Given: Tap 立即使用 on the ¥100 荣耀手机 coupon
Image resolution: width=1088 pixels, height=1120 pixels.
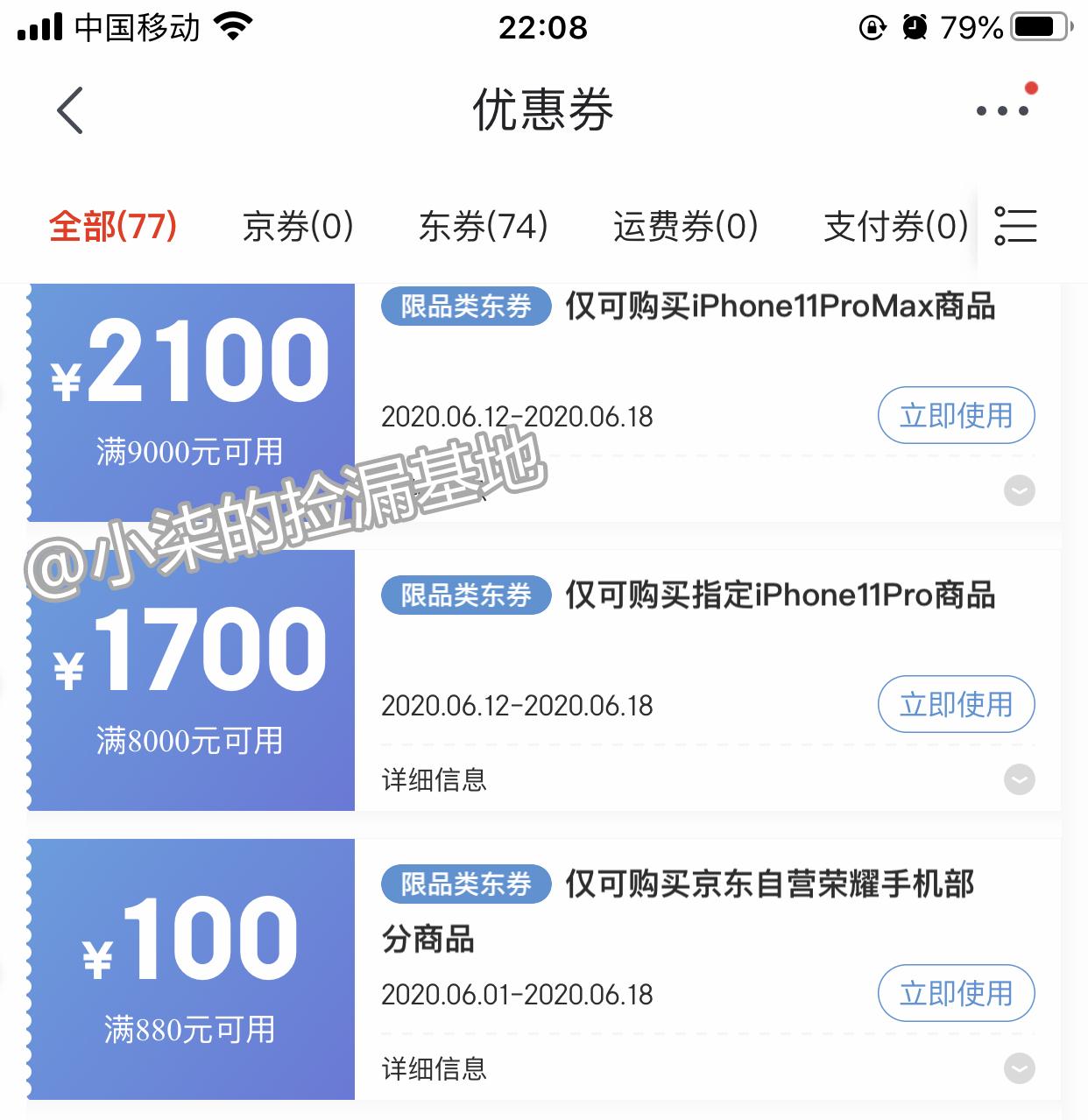Looking at the screenshot, I should [956, 993].
